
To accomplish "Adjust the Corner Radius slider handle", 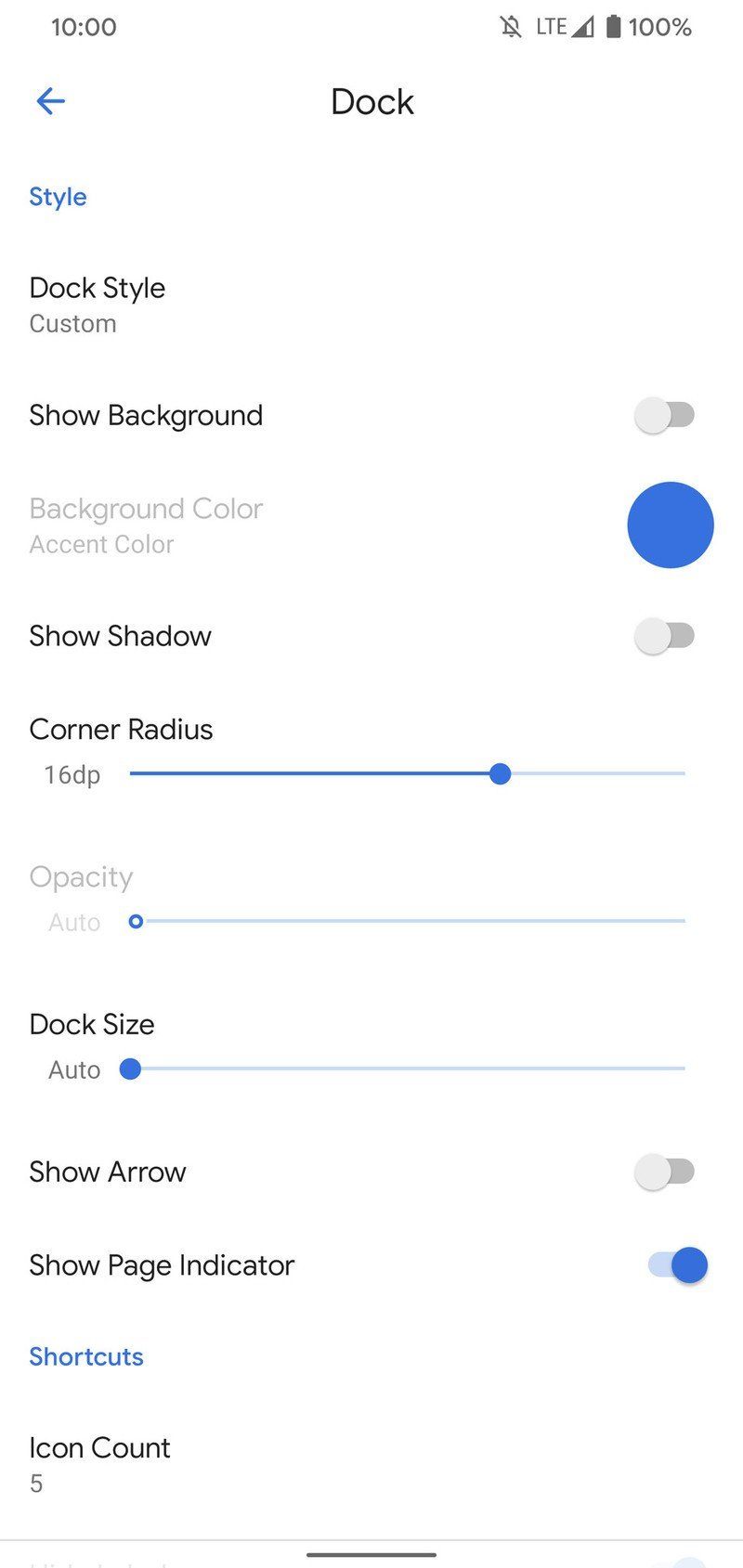I will point(500,773).
